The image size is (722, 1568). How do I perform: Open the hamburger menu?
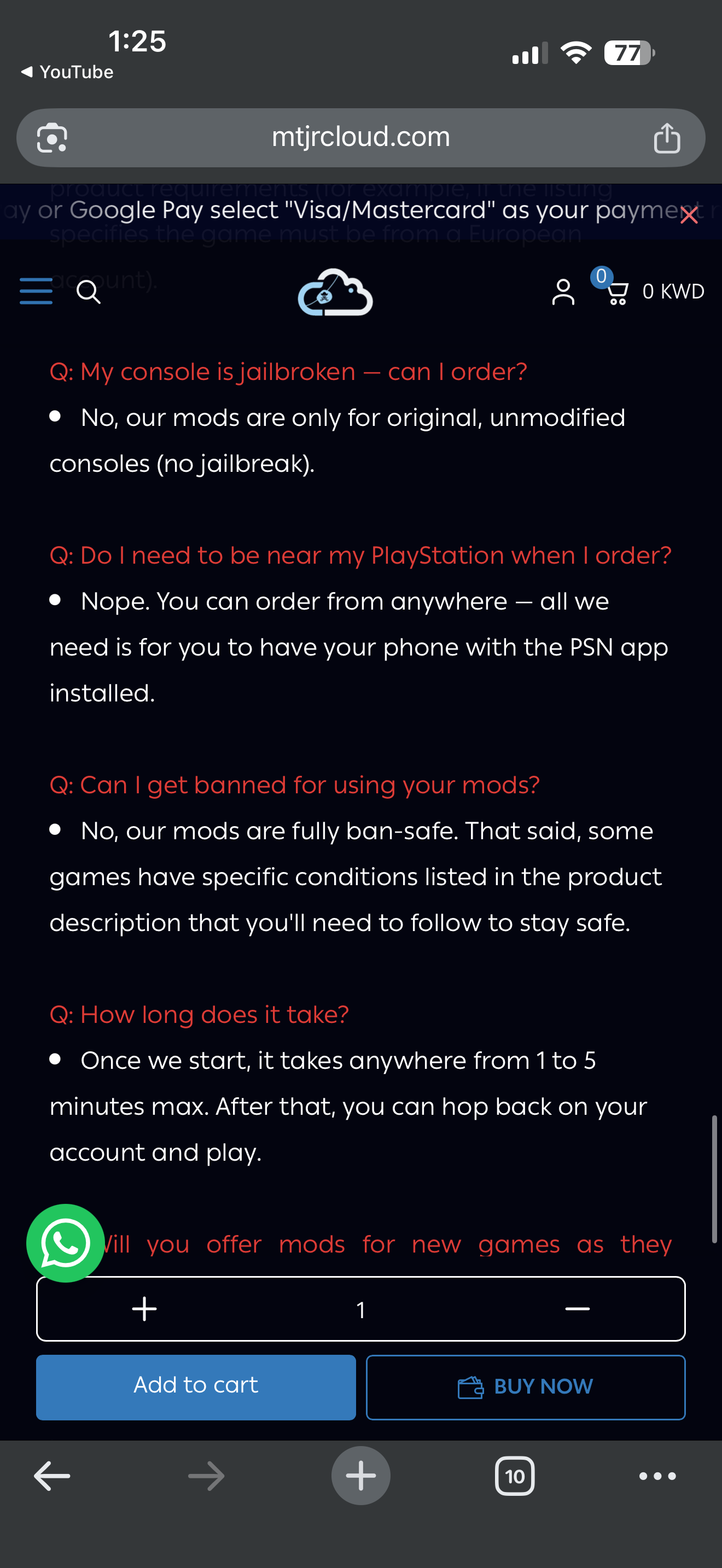[36, 291]
